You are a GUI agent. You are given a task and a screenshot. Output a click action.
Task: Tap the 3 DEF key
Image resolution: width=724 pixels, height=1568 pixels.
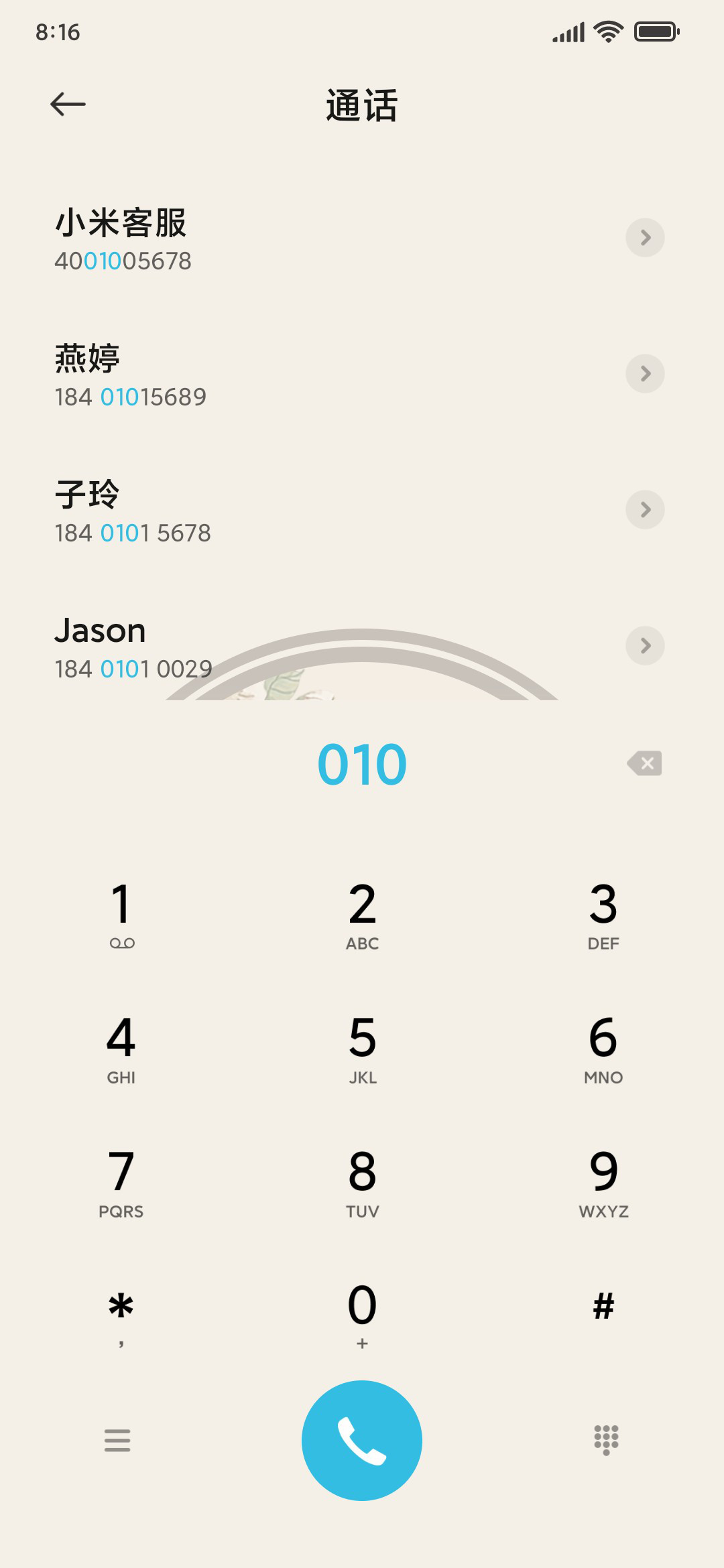pyautogui.click(x=603, y=915)
